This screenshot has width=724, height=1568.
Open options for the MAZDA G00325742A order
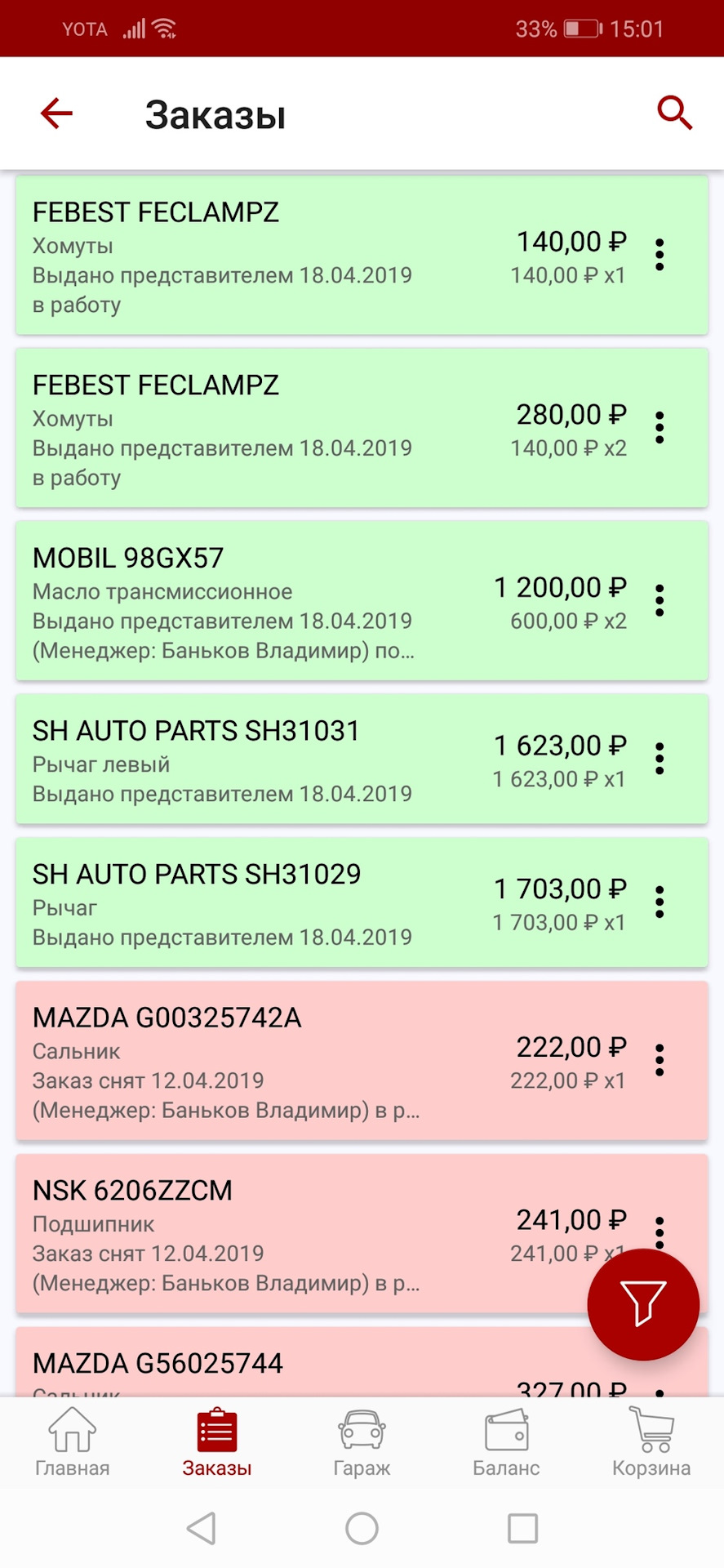[660, 1060]
